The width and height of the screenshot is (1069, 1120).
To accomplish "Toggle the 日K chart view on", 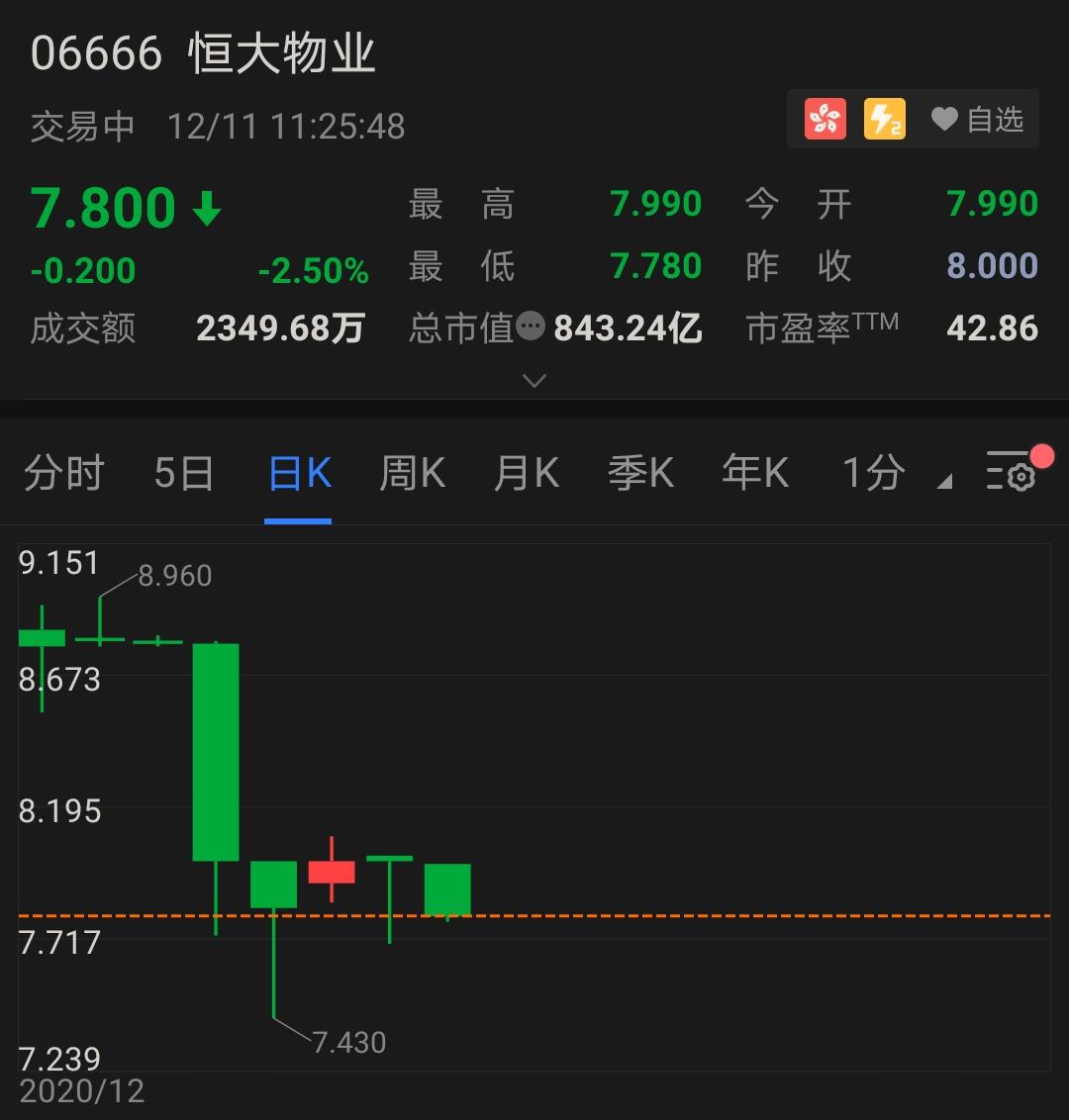I will tap(298, 473).
